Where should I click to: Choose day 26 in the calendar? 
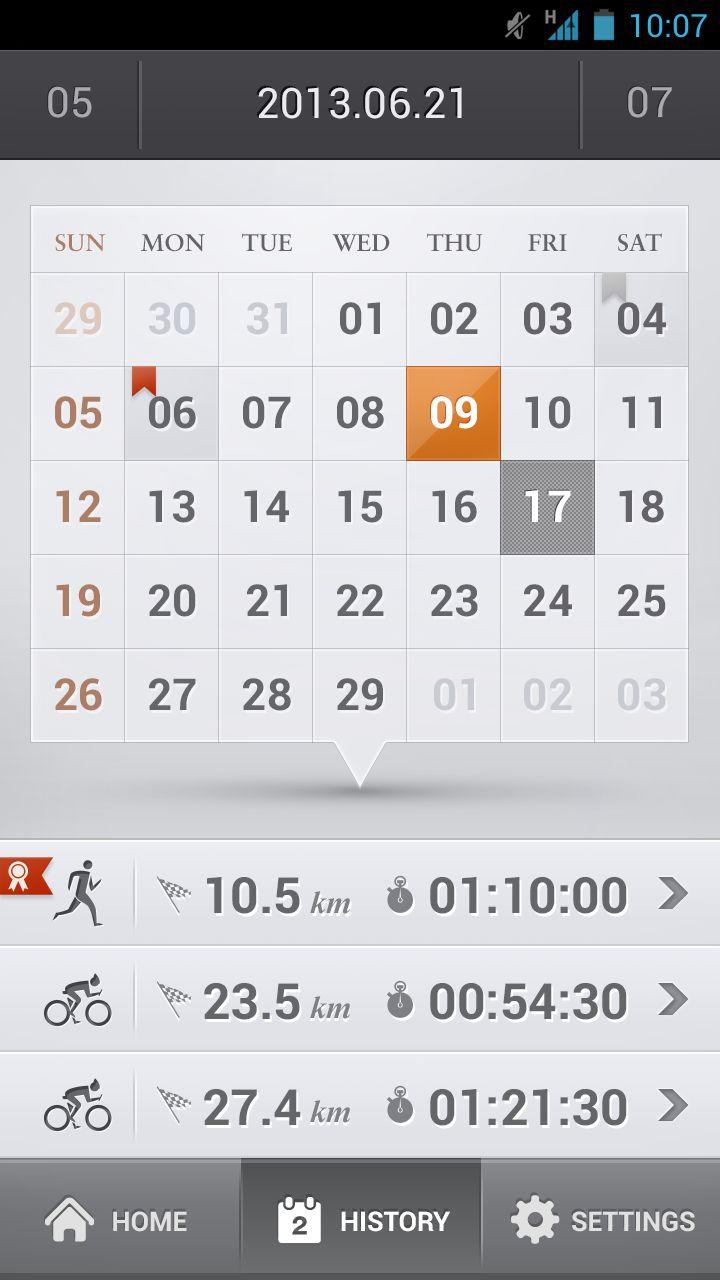coord(78,695)
